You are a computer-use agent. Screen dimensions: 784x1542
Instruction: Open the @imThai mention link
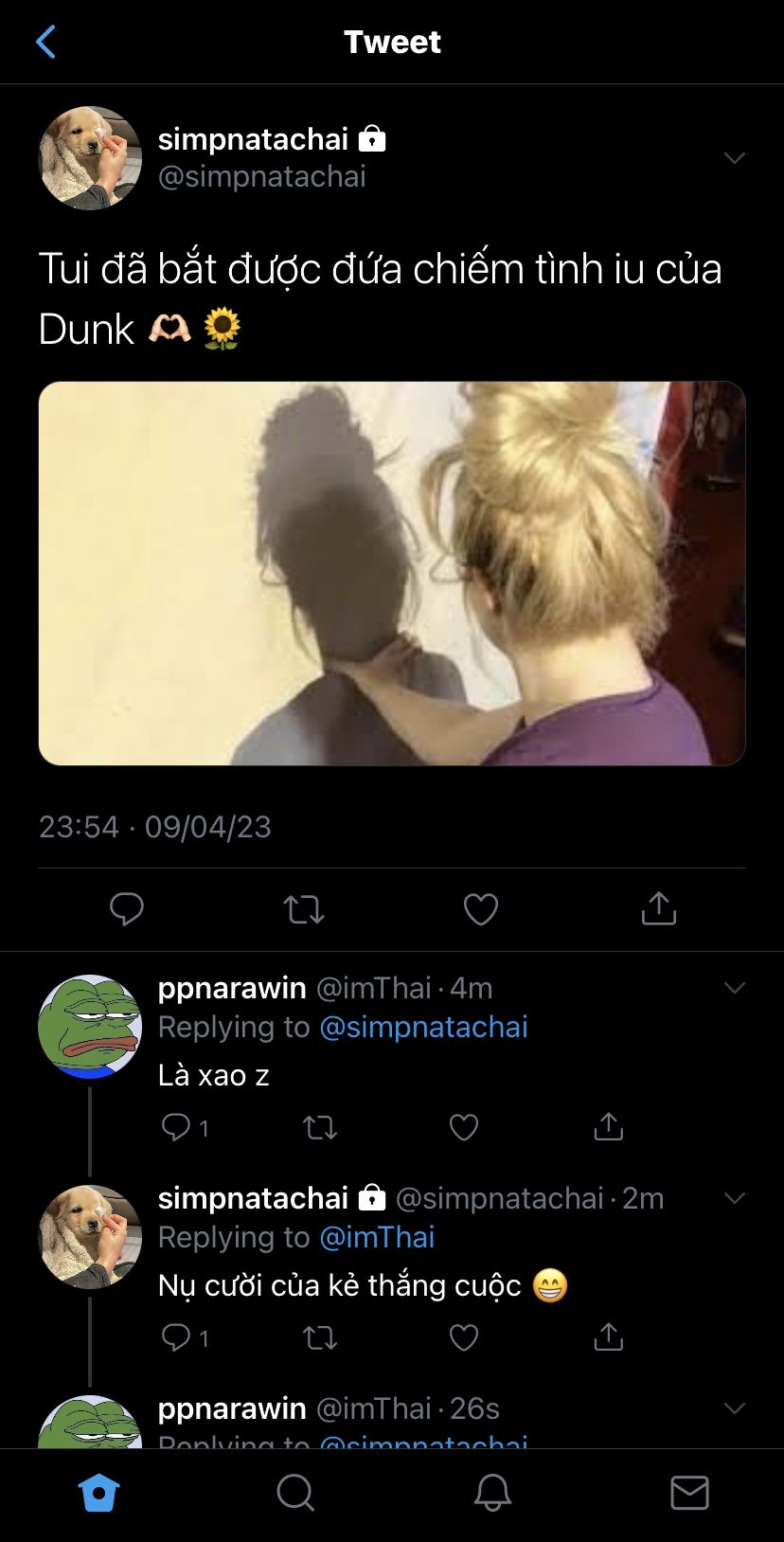(x=377, y=1237)
